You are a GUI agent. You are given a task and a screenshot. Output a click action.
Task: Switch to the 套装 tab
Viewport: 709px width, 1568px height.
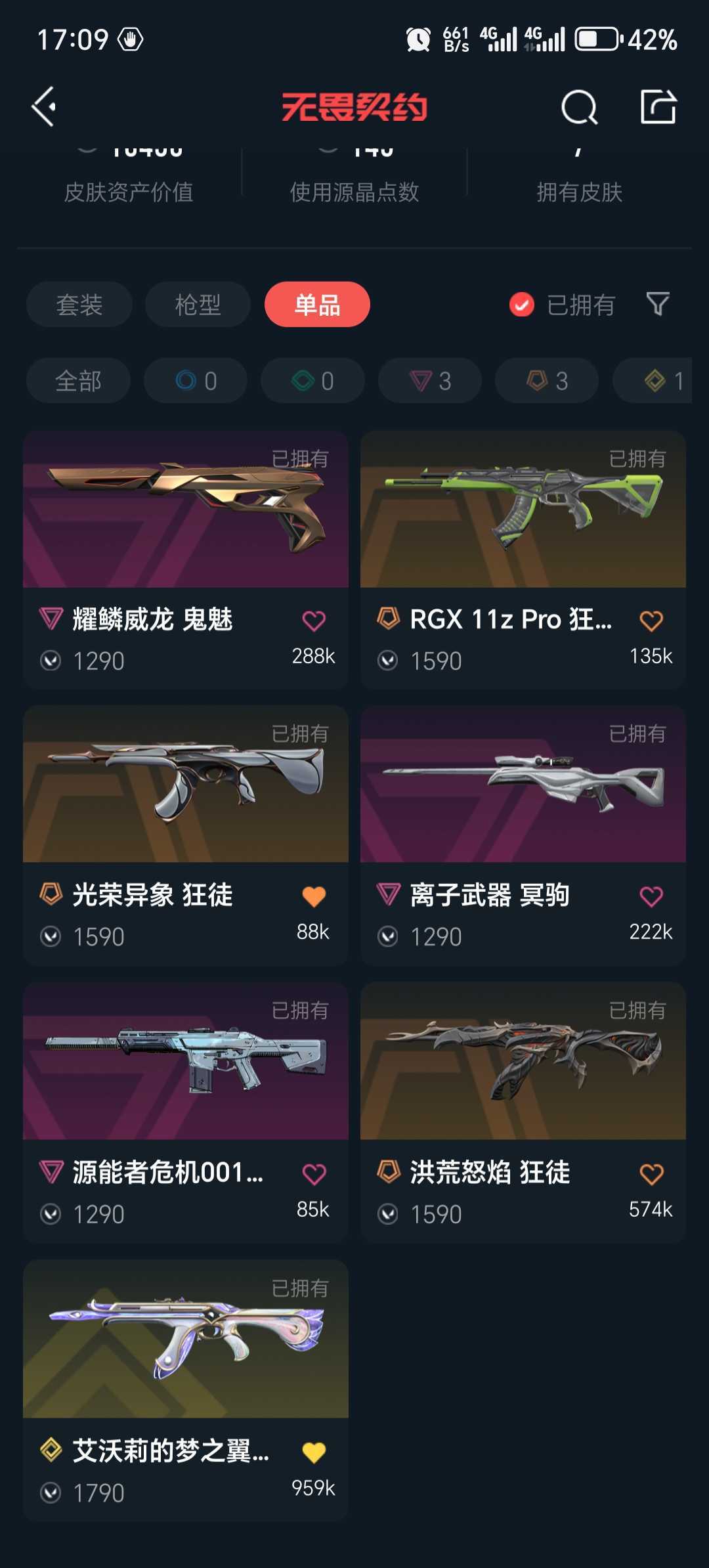(x=79, y=305)
